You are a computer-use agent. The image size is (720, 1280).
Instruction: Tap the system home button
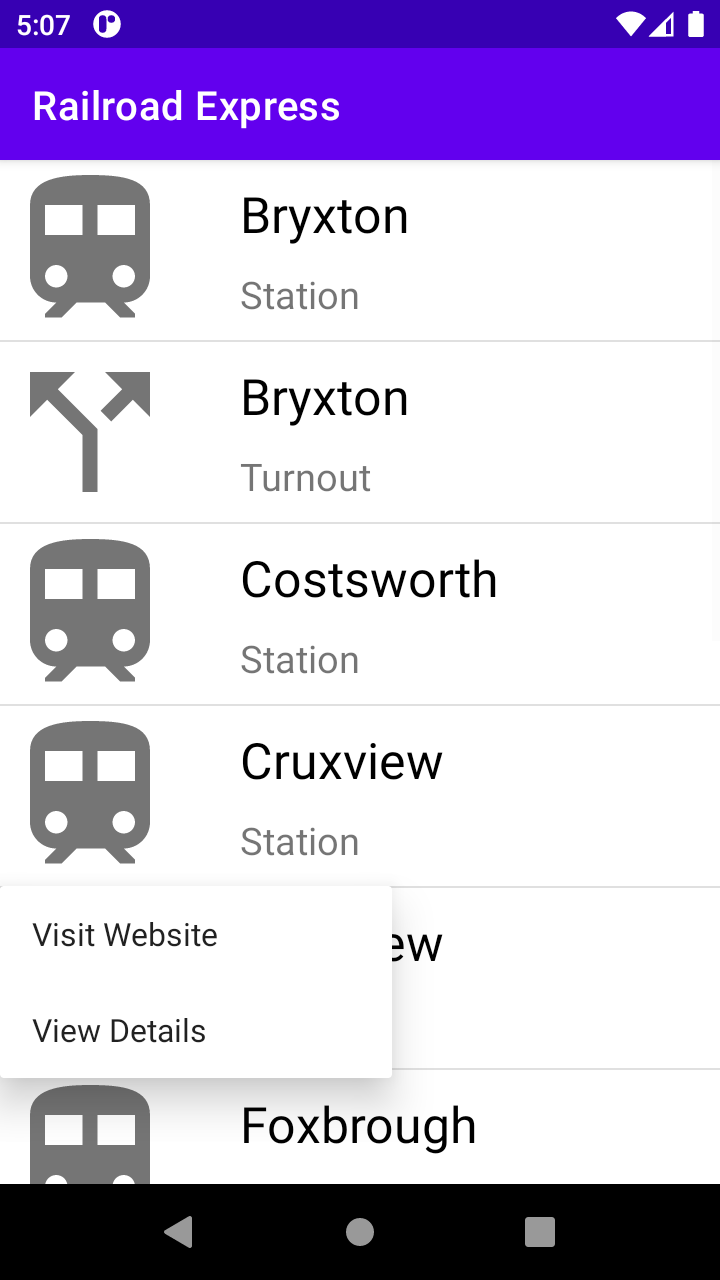pyautogui.click(x=360, y=1232)
